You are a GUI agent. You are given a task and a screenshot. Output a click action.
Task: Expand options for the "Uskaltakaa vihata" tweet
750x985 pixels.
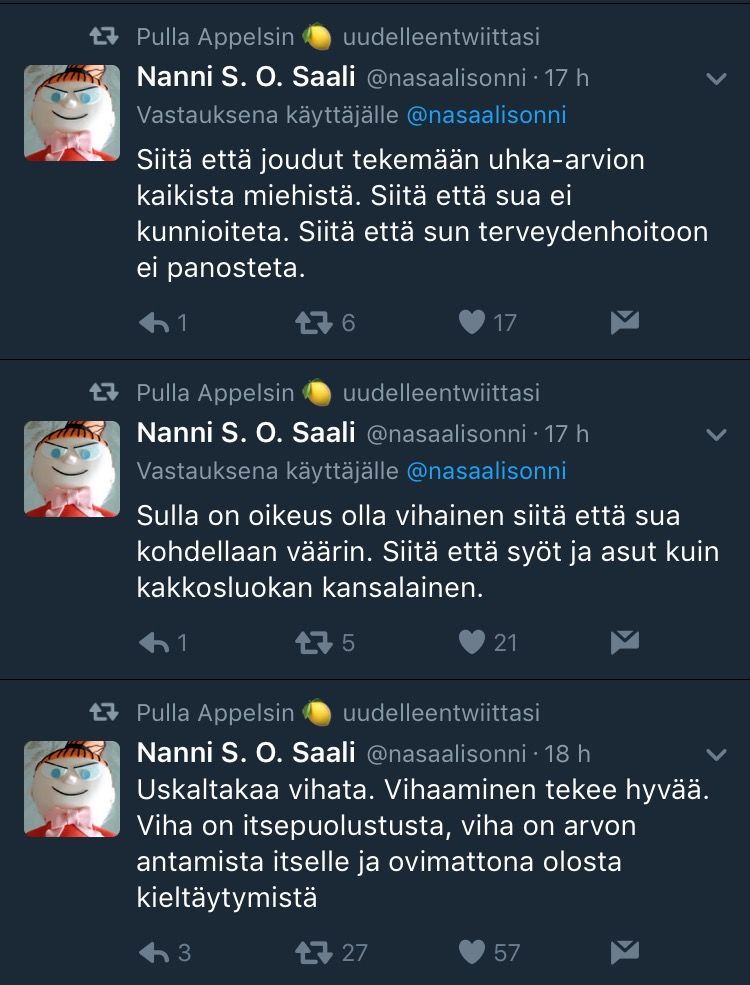[716, 753]
